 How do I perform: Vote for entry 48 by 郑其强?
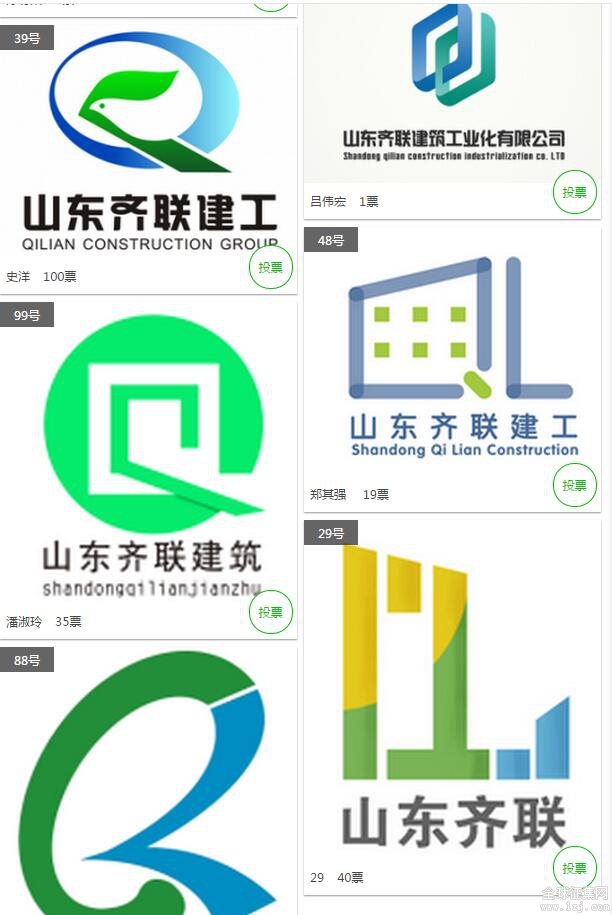(x=574, y=485)
